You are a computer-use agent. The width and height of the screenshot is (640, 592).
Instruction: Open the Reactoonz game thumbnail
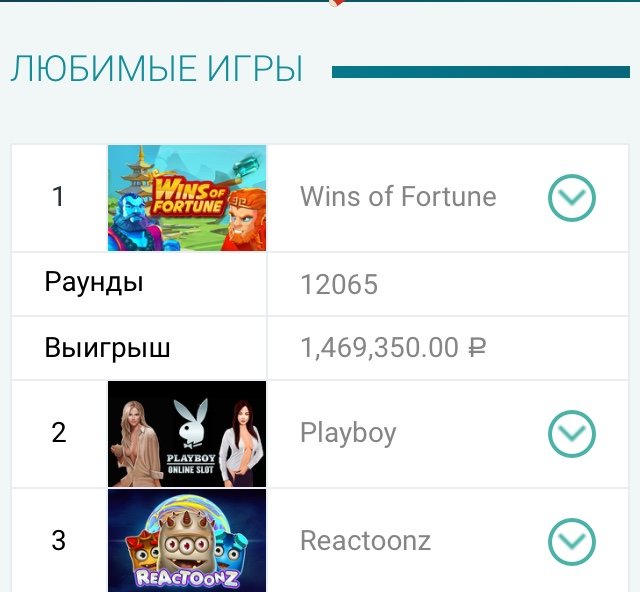(187, 540)
